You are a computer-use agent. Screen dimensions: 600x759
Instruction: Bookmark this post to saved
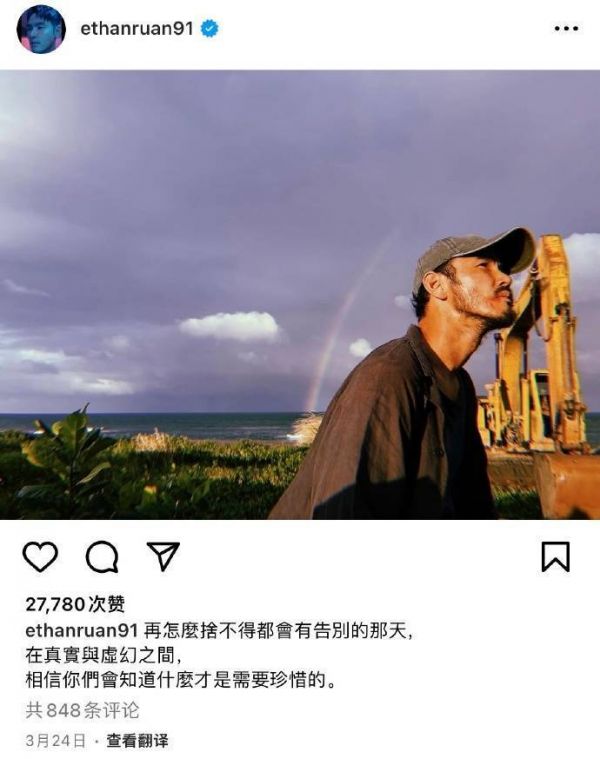point(555,557)
